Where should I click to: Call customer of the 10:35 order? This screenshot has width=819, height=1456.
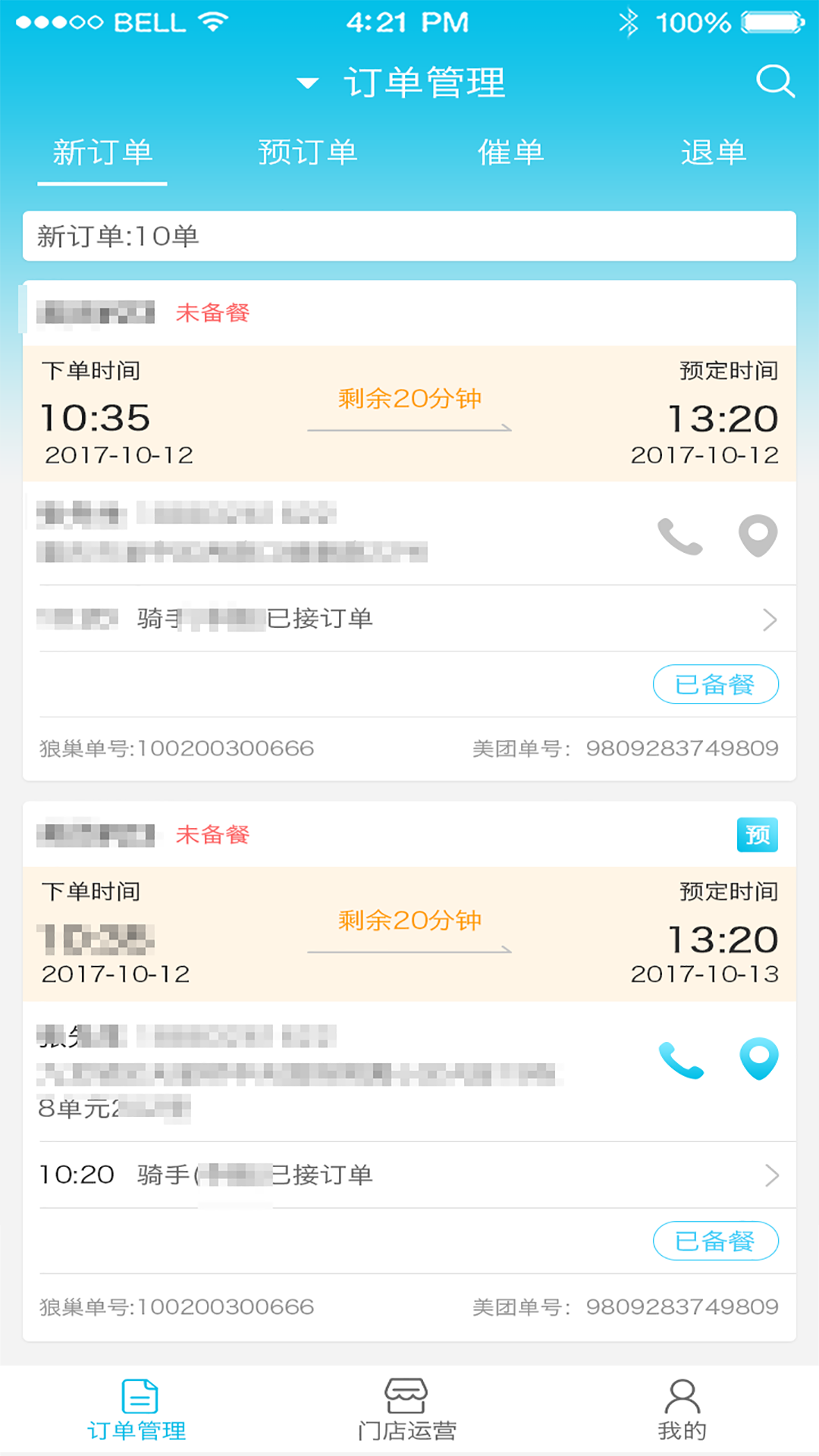(x=679, y=537)
